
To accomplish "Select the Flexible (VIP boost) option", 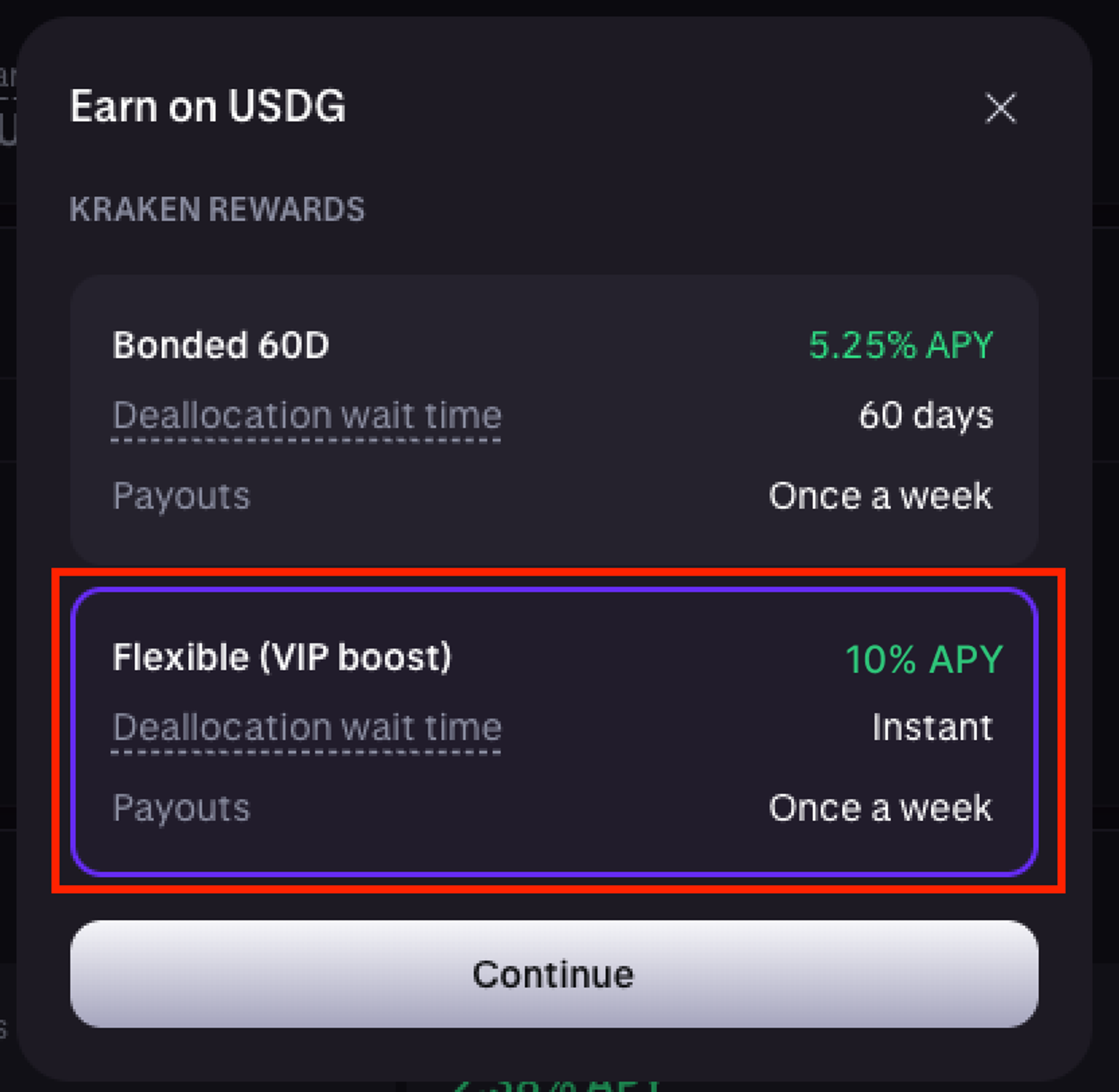I will pos(554,731).
